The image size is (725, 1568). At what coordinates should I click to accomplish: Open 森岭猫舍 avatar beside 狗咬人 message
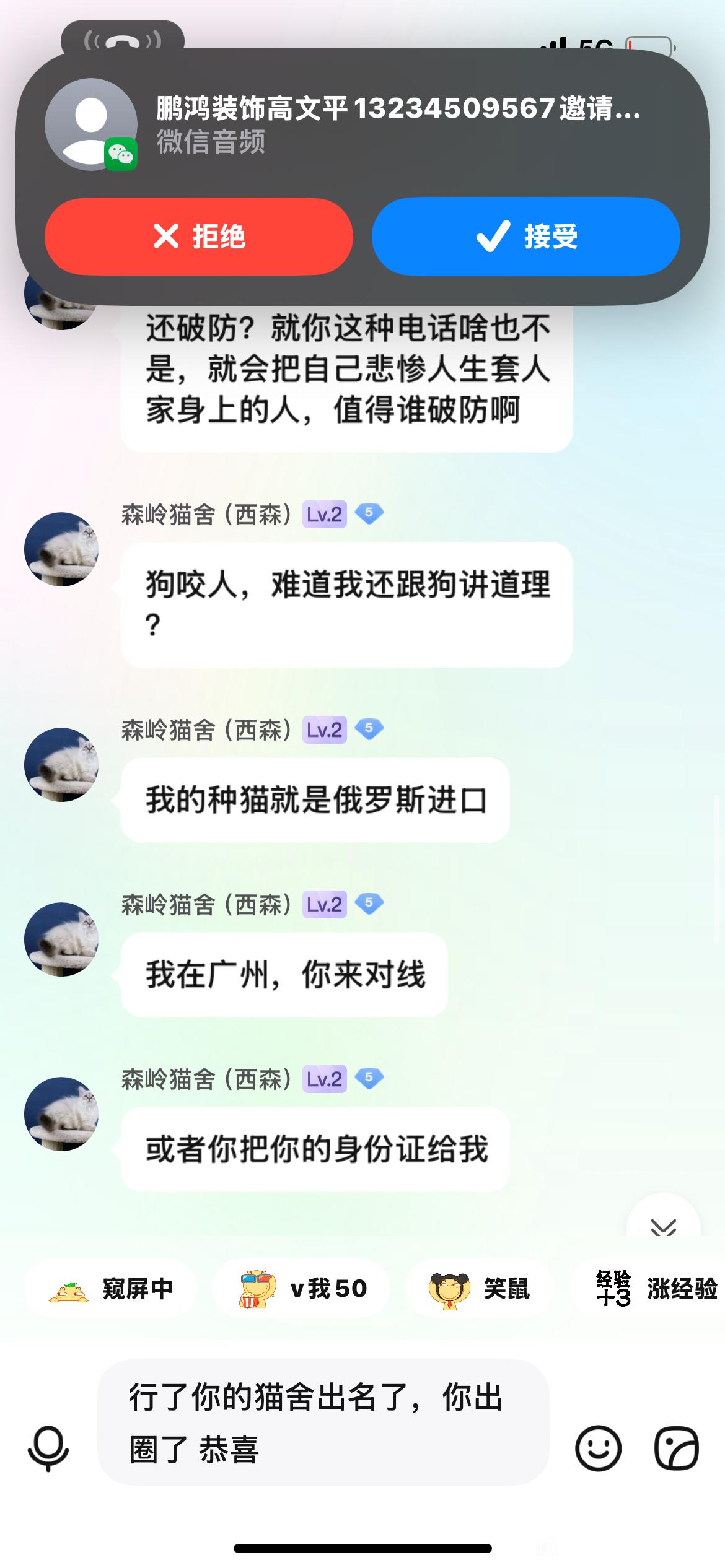pyautogui.click(x=61, y=549)
